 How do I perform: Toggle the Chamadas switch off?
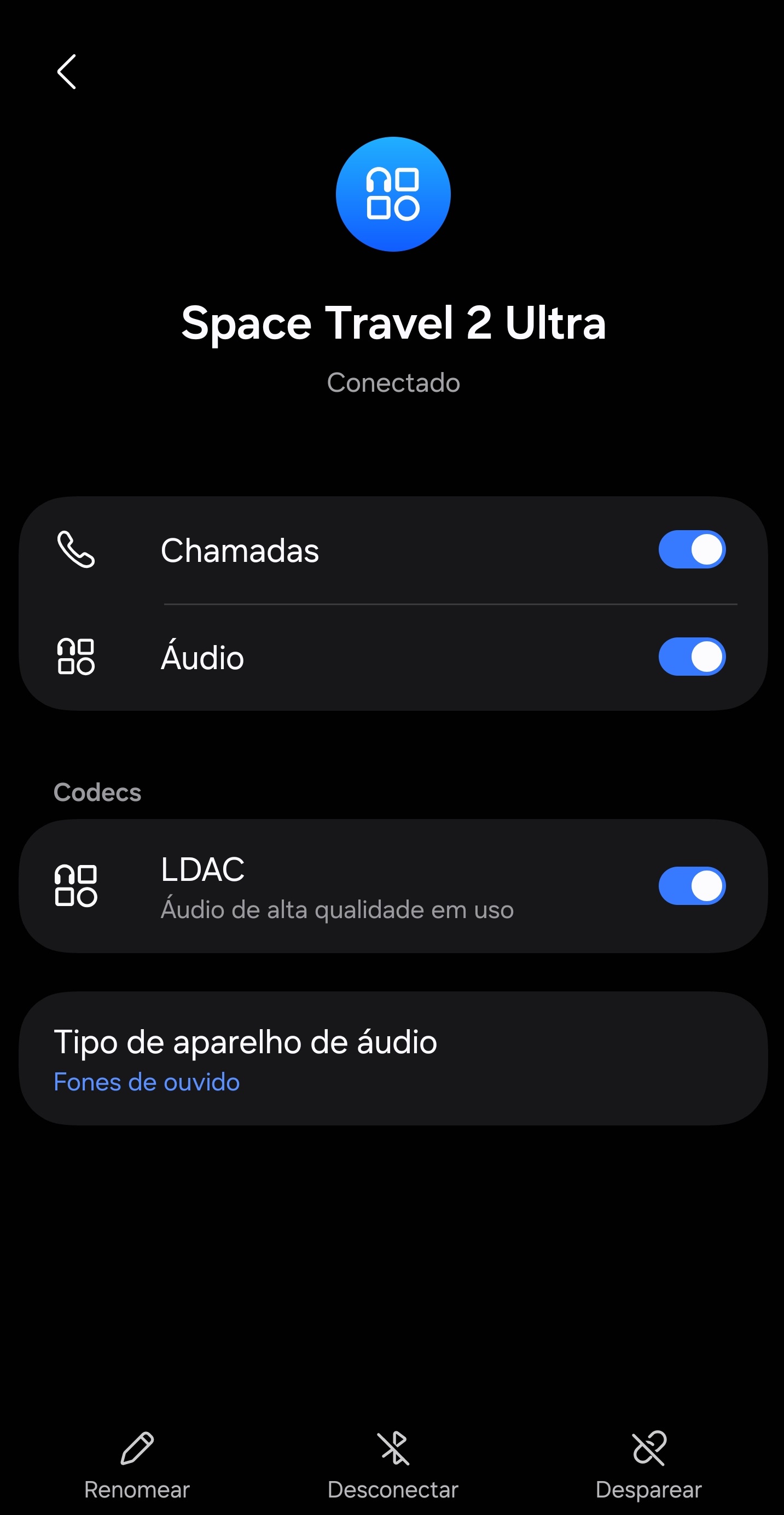tap(692, 549)
